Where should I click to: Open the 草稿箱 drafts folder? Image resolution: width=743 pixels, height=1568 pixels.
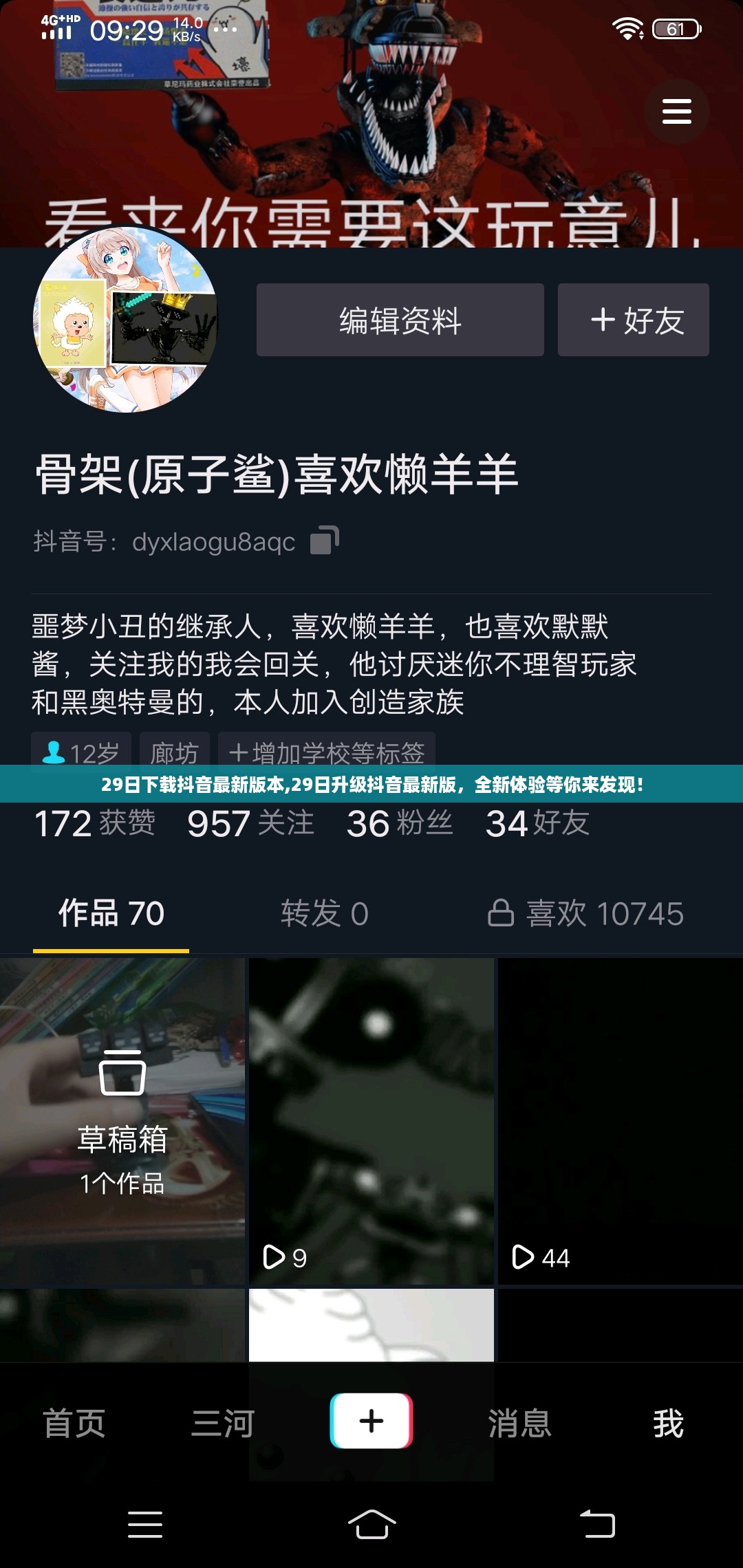click(122, 1121)
